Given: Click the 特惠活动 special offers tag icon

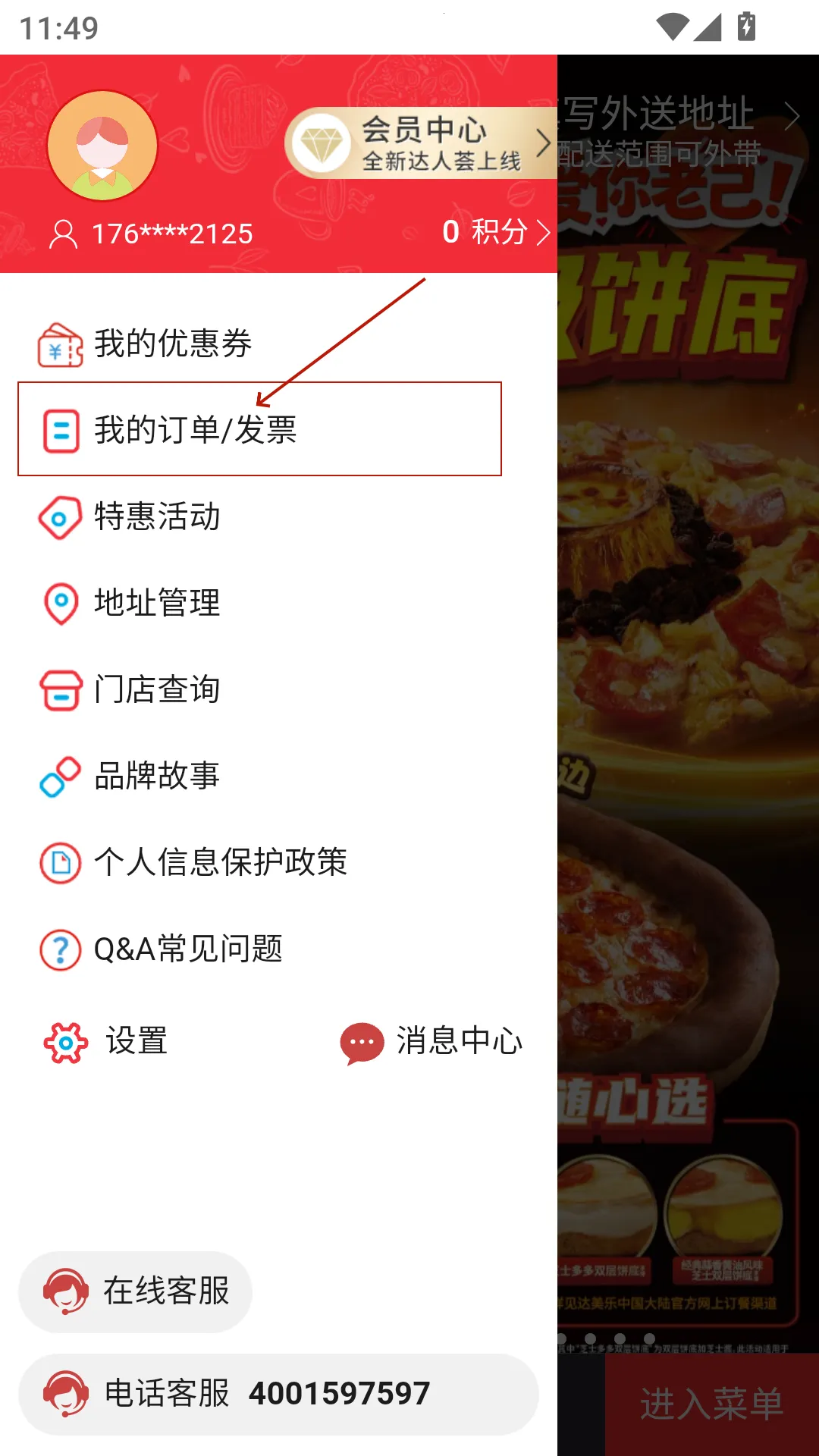Looking at the screenshot, I should (x=59, y=519).
